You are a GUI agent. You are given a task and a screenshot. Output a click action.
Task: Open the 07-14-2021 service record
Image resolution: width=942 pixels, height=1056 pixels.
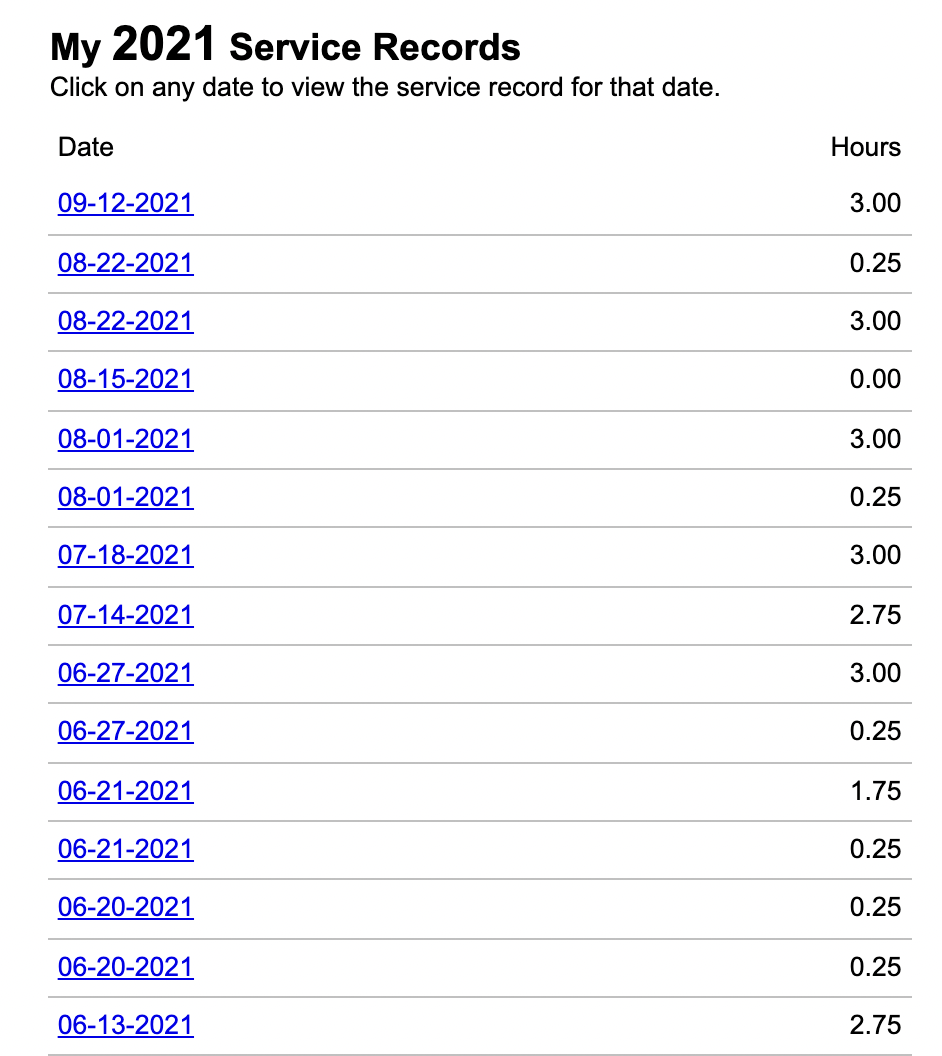[x=125, y=615]
